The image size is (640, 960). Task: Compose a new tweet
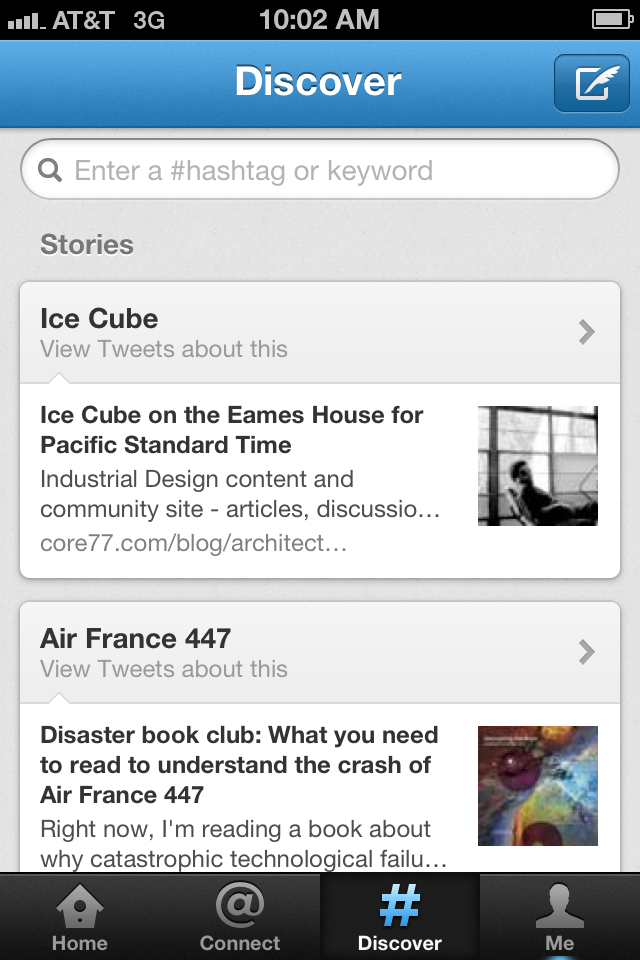(592, 83)
